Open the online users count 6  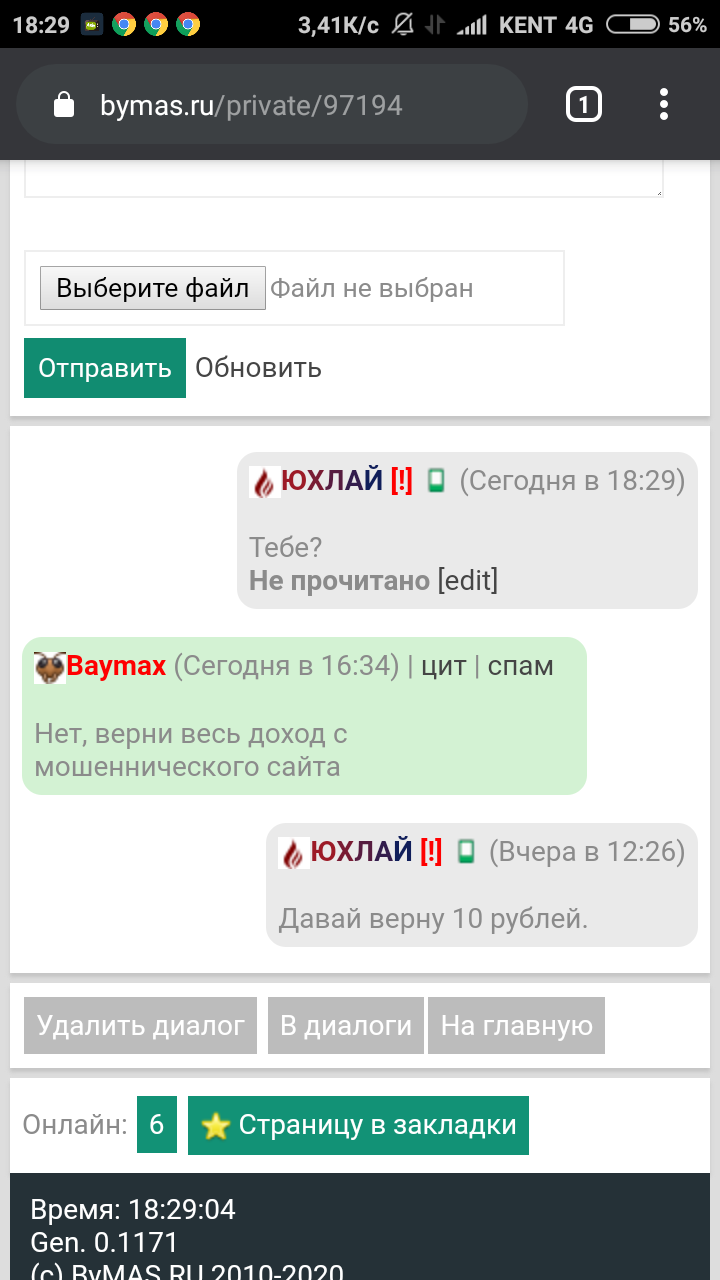pyautogui.click(x=156, y=1125)
